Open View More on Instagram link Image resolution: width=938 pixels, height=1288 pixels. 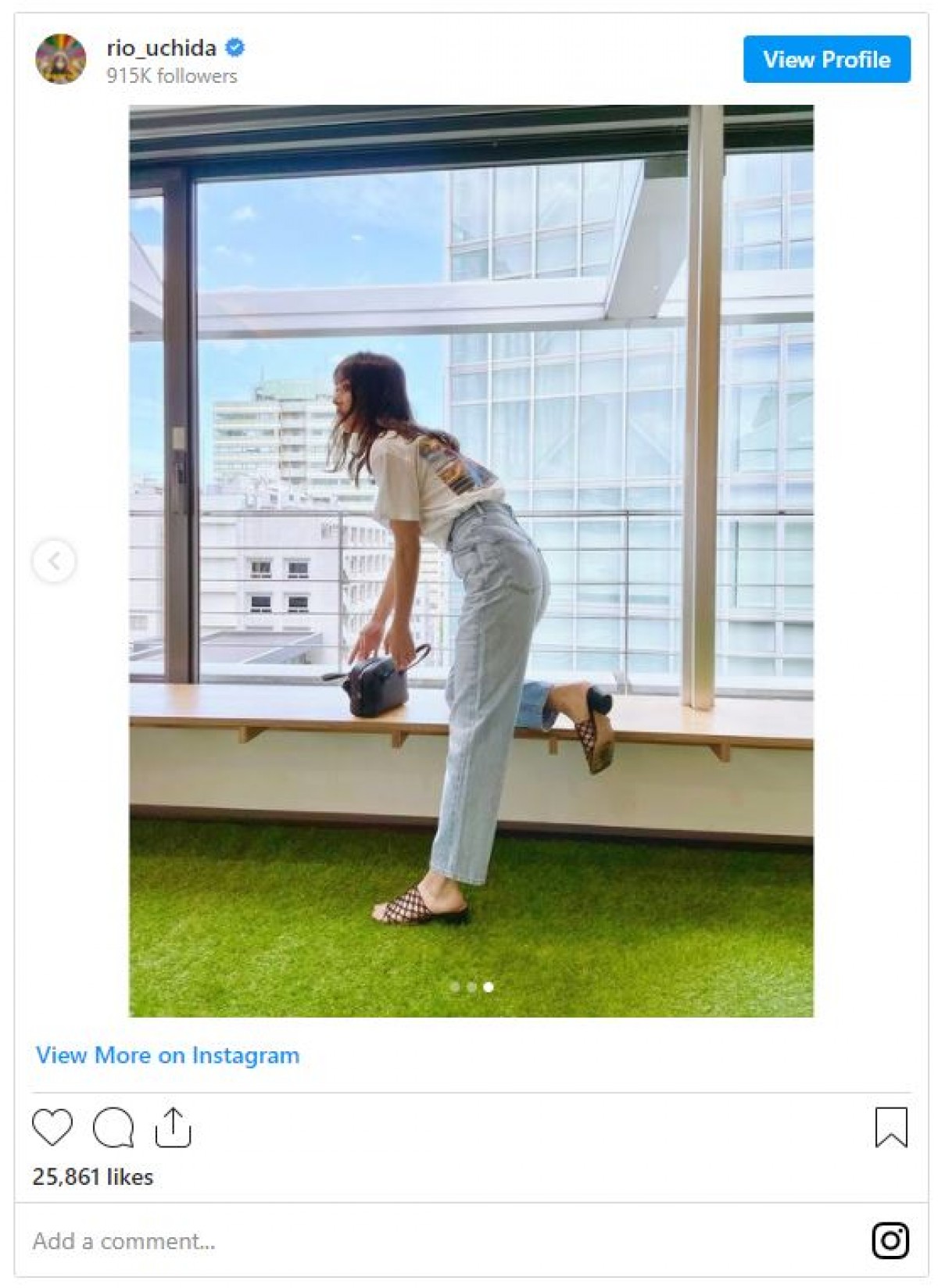(x=167, y=1055)
